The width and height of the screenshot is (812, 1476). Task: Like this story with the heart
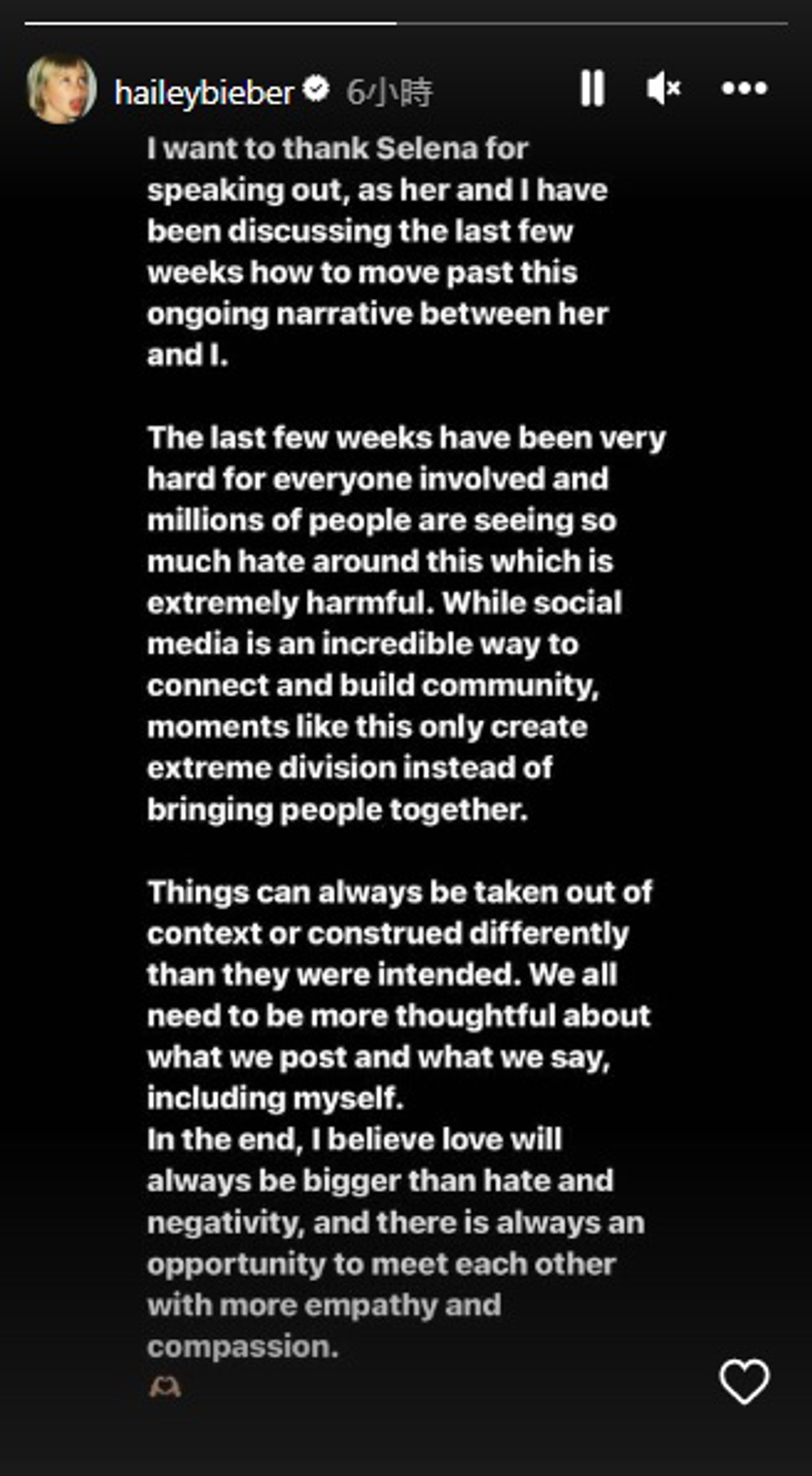tap(744, 1381)
